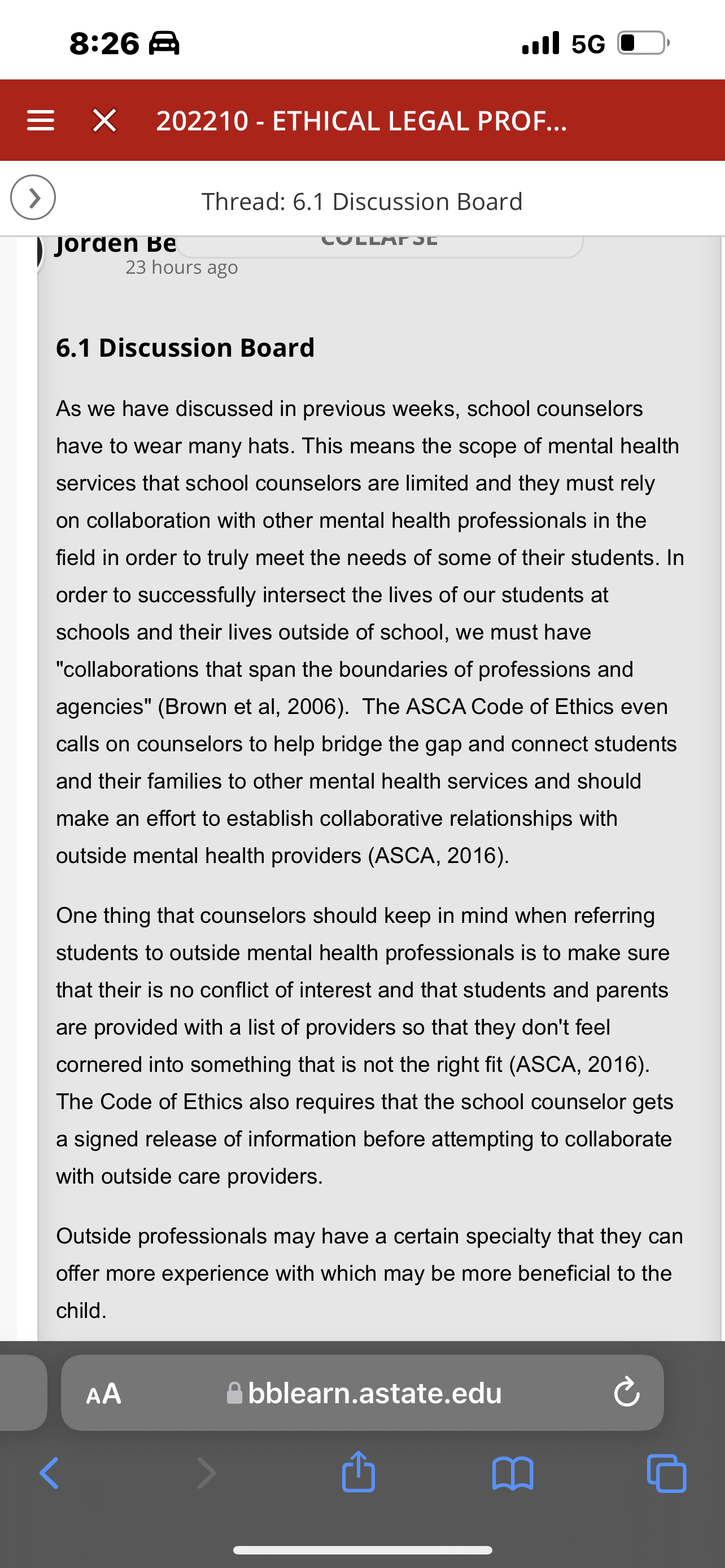Viewport: 725px width, 1568px height.
Task: Close the course with the X icon
Action: (104, 121)
